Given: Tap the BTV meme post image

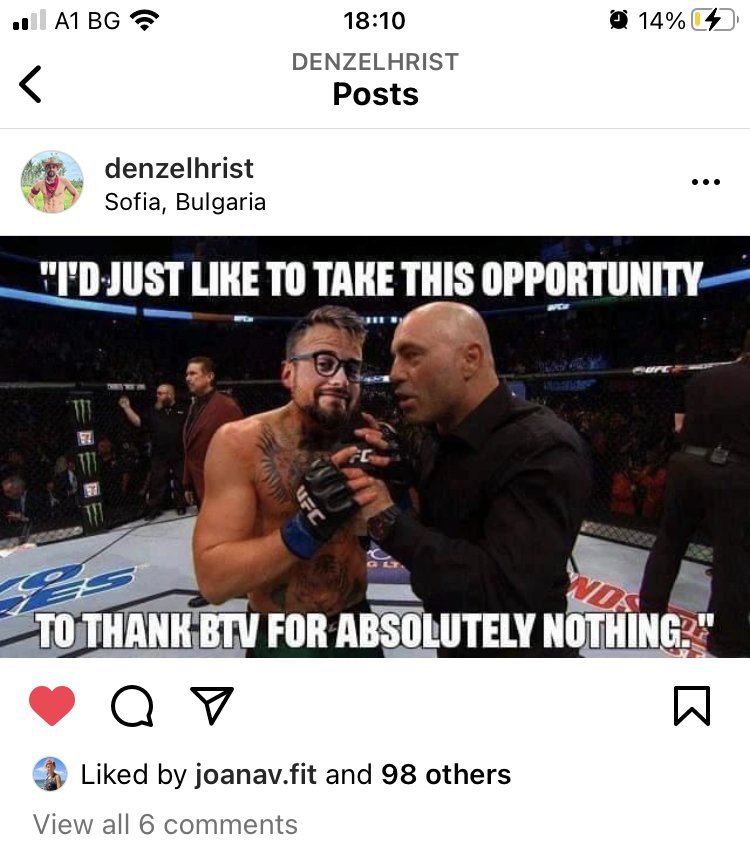Looking at the screenshot, I should point(375,446).
